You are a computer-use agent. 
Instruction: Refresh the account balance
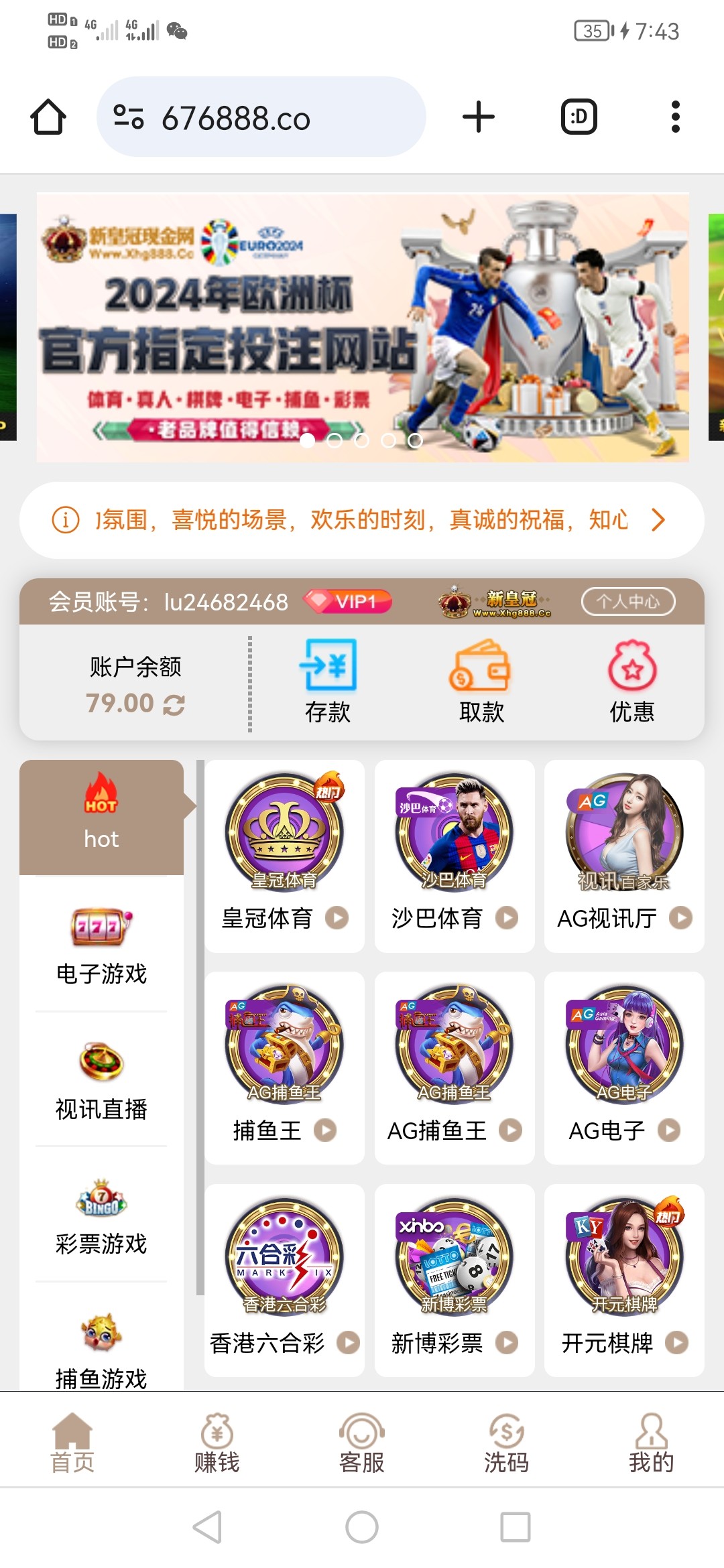[174, 704]
